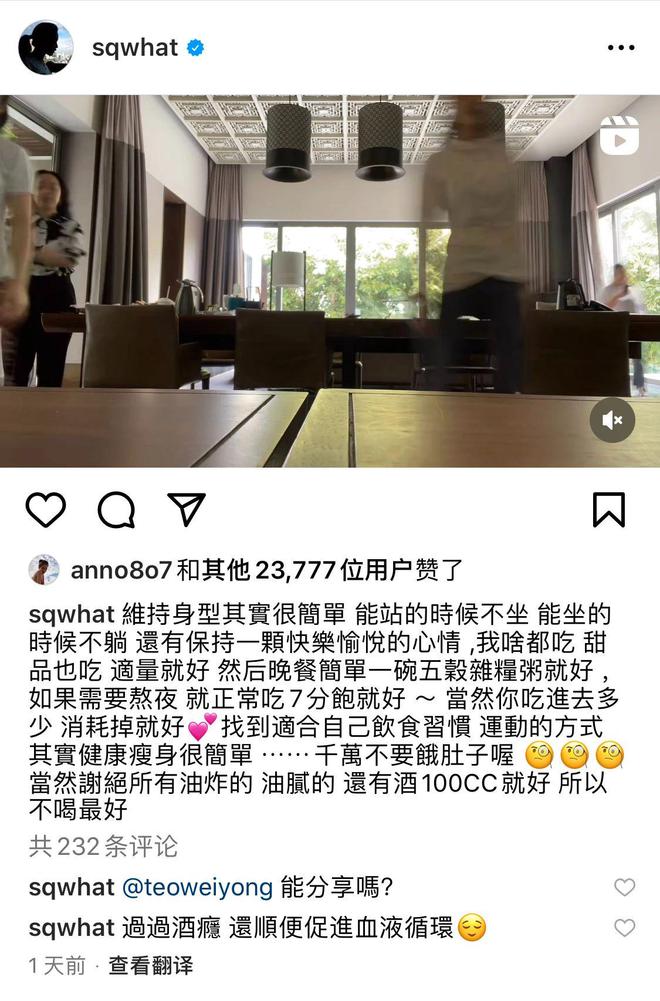Like the comment 過過酒癮
The height and width of the screenshot is (1001, 660).
[624, 928]
